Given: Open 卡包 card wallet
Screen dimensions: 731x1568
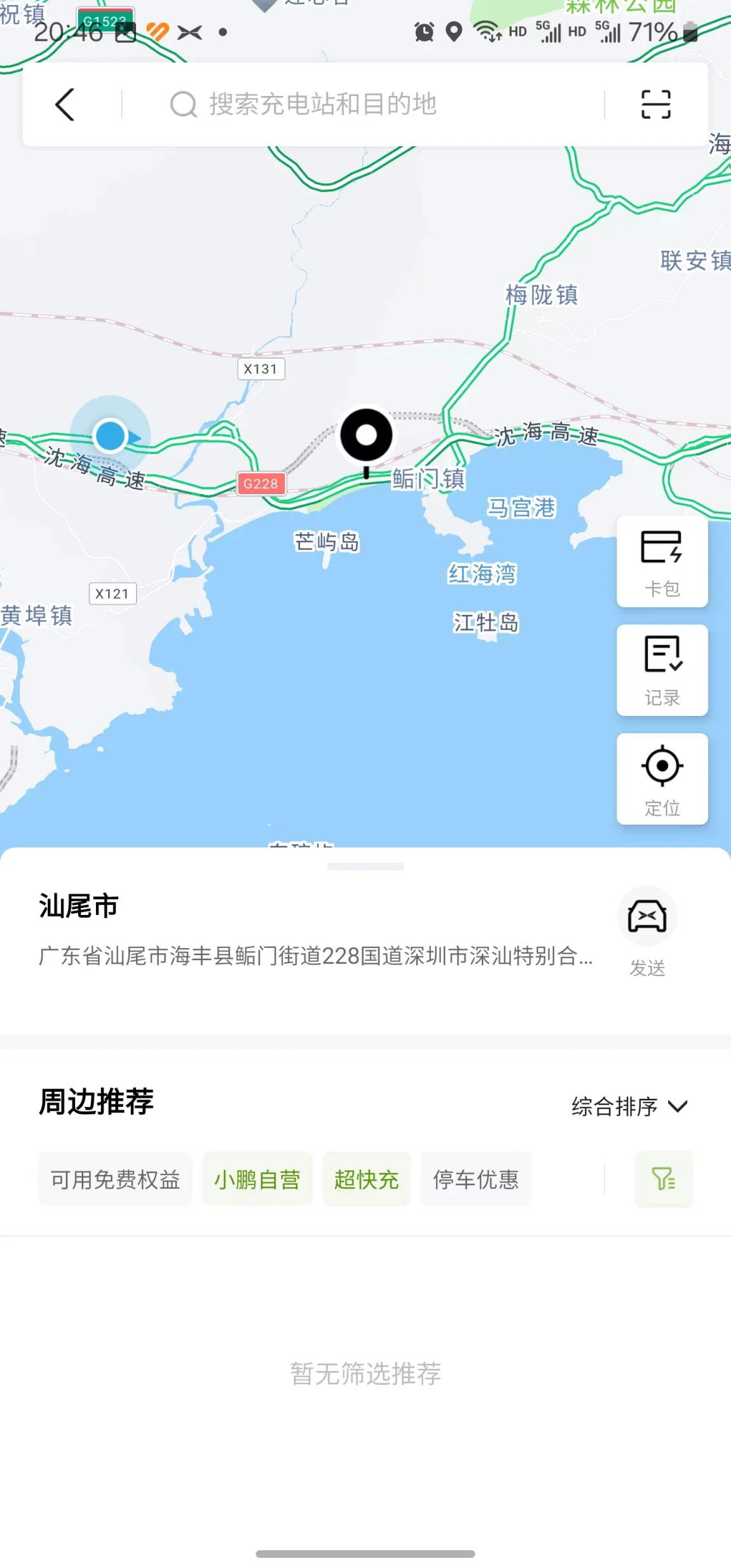Looking at the screenshot, I should pos(662,561).
